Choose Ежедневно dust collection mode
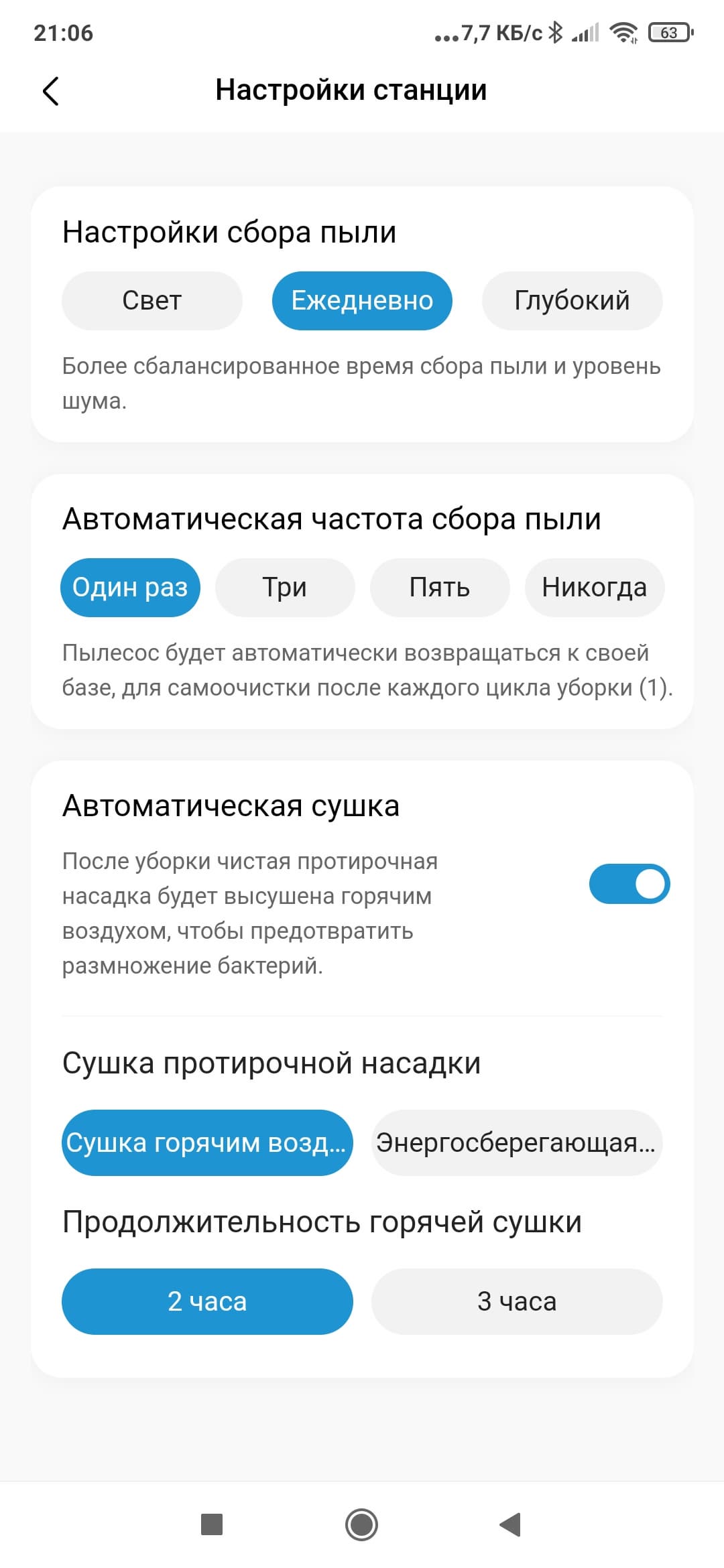The image size is (724, 1568). click(x=362, y=301)
